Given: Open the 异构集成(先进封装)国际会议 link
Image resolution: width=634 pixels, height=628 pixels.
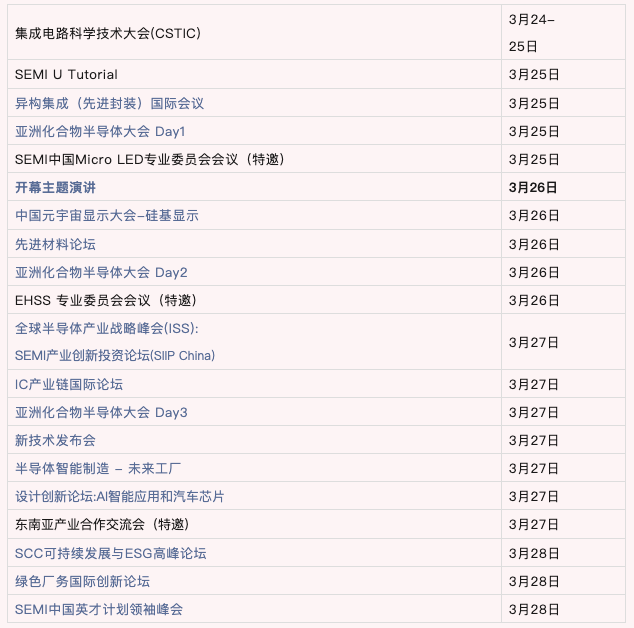Looking at the screenshot, I should (110, 104).
